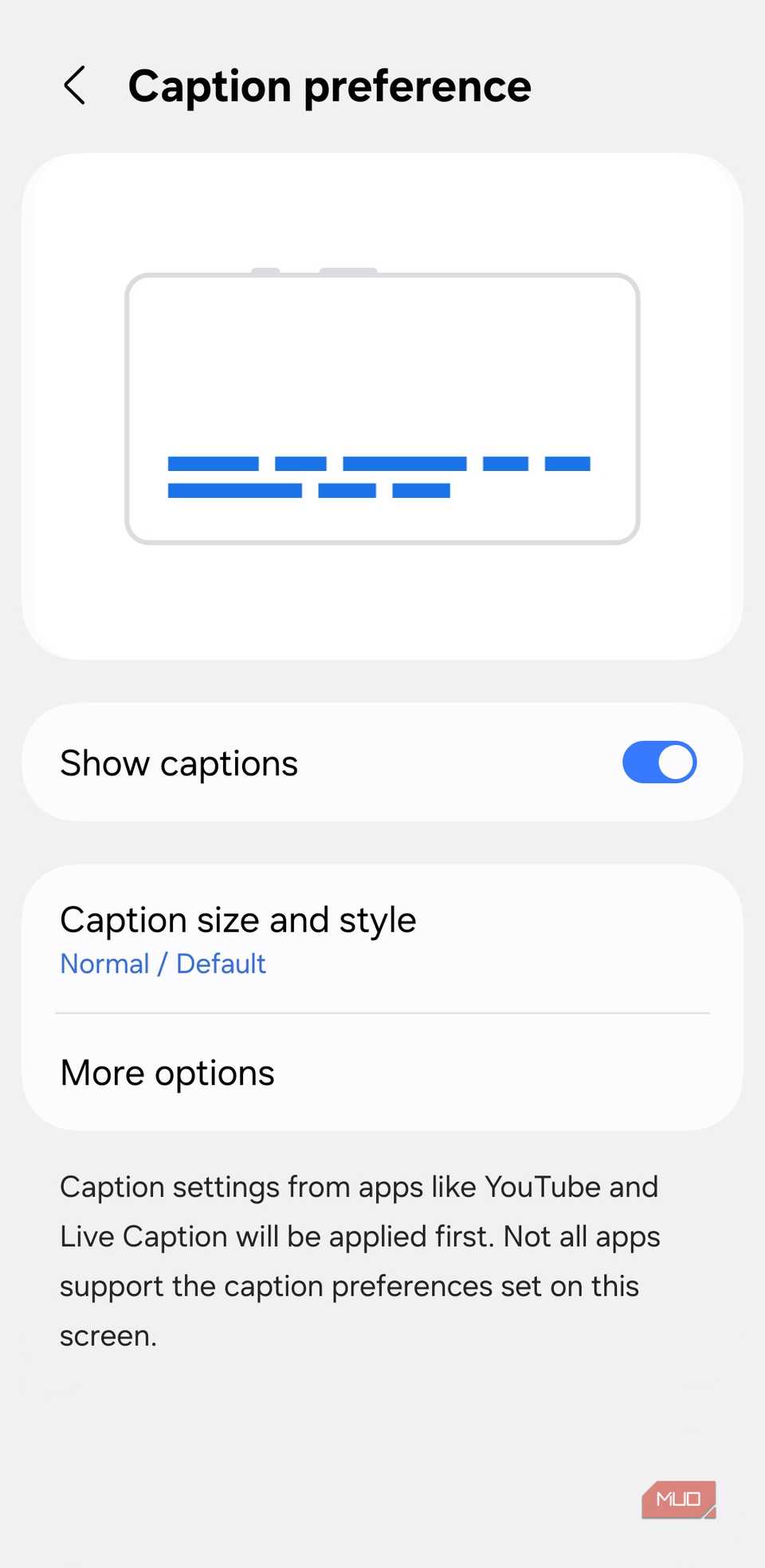Screen dimensions: 765x1568
Task: Tap the preview card showing caption placement
Action: coord(382,406)
